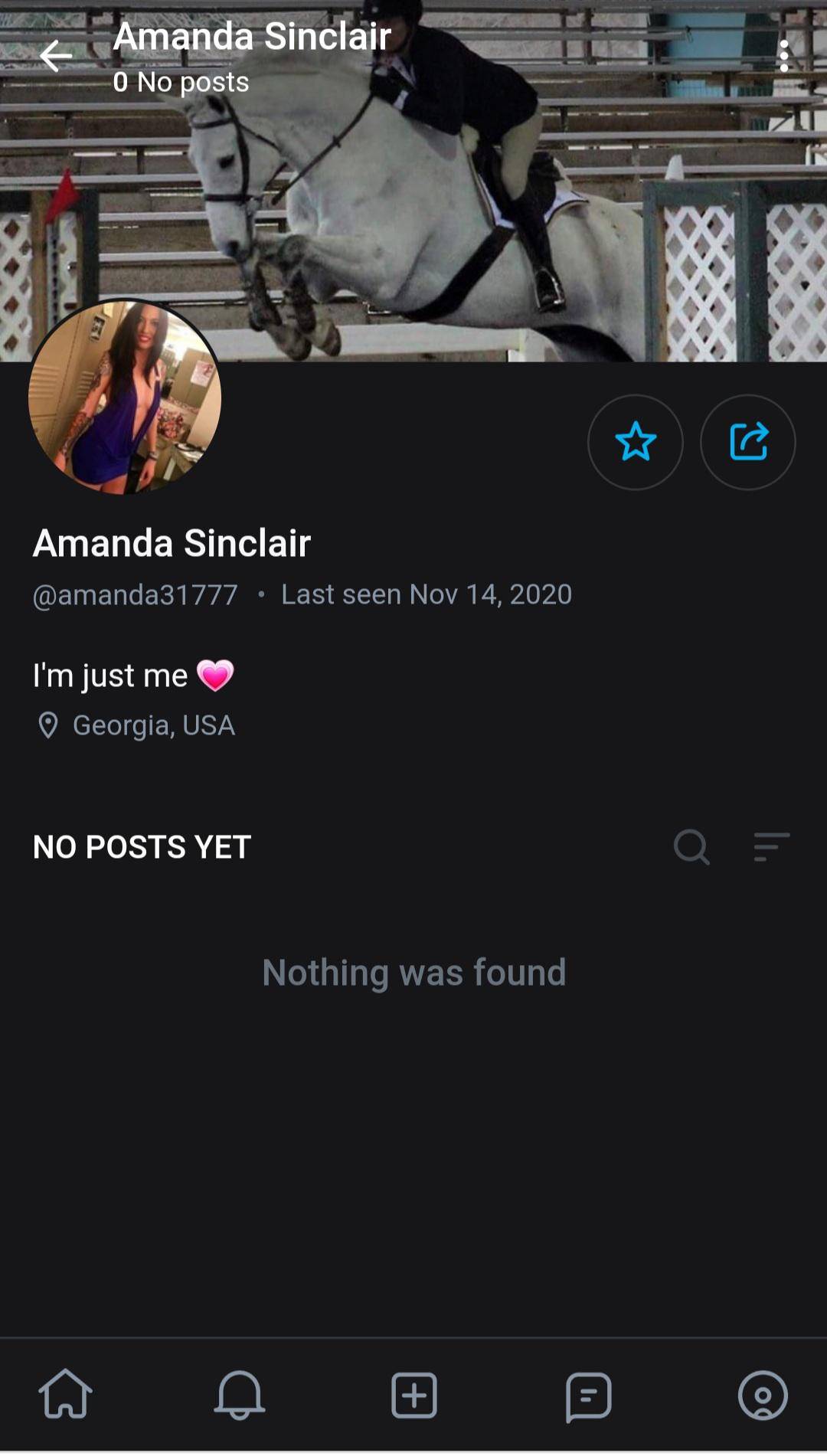Tap the location pin next to Georgia, USA
The image size is (827, 1456).
click(x=47, y=725)
